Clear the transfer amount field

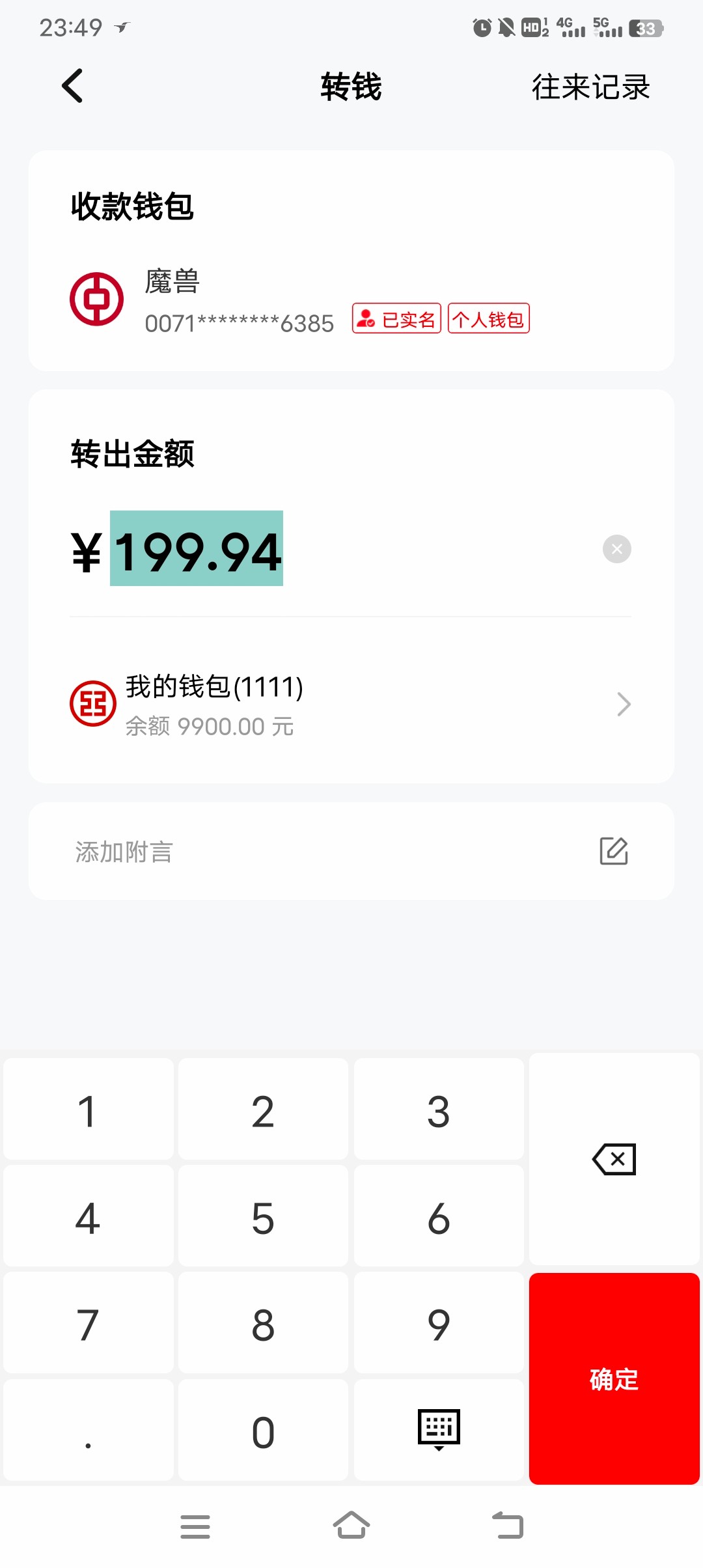(x=616, y=549)
